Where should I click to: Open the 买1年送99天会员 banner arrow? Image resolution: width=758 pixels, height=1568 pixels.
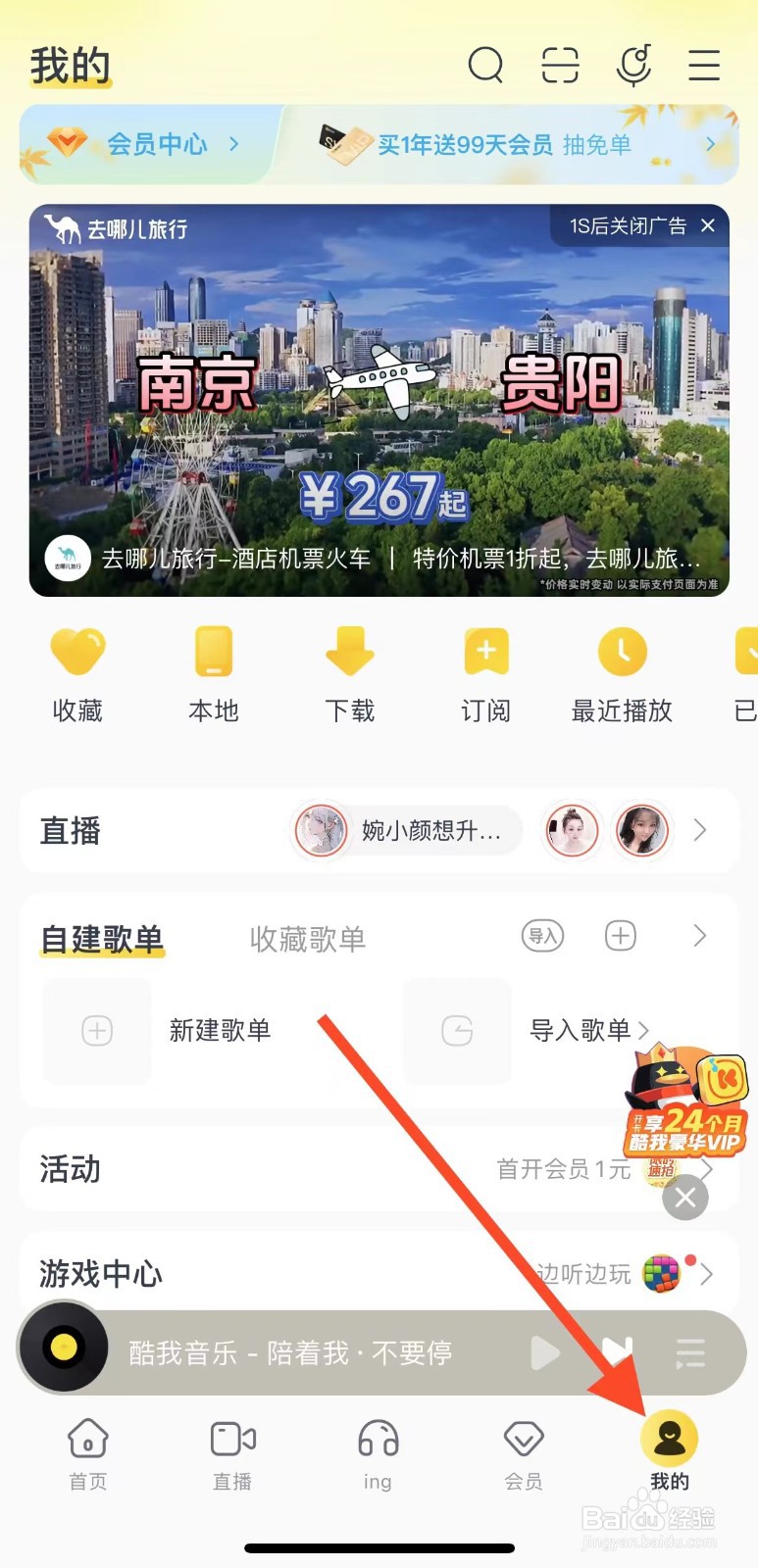coord(711,144)
